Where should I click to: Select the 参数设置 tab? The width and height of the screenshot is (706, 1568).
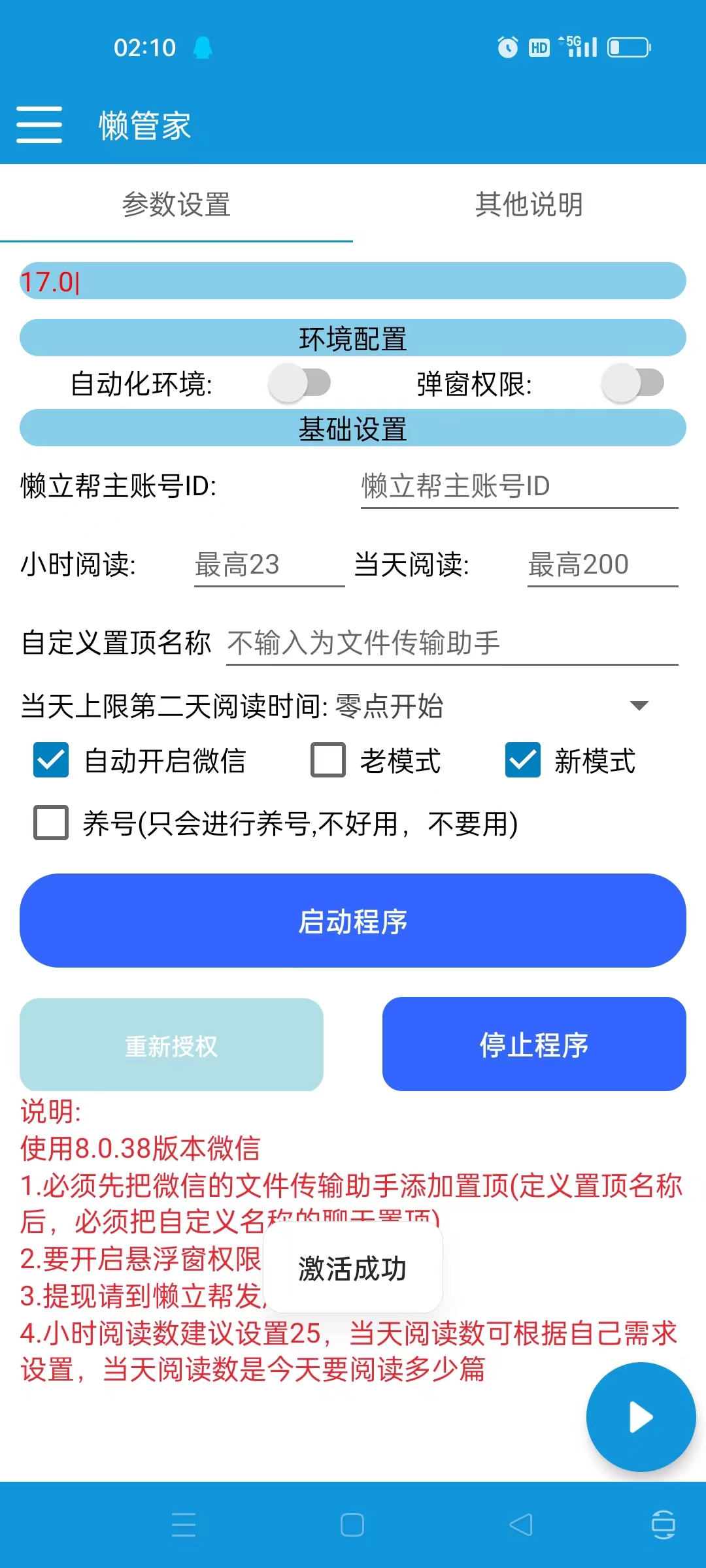pos(178,204)
